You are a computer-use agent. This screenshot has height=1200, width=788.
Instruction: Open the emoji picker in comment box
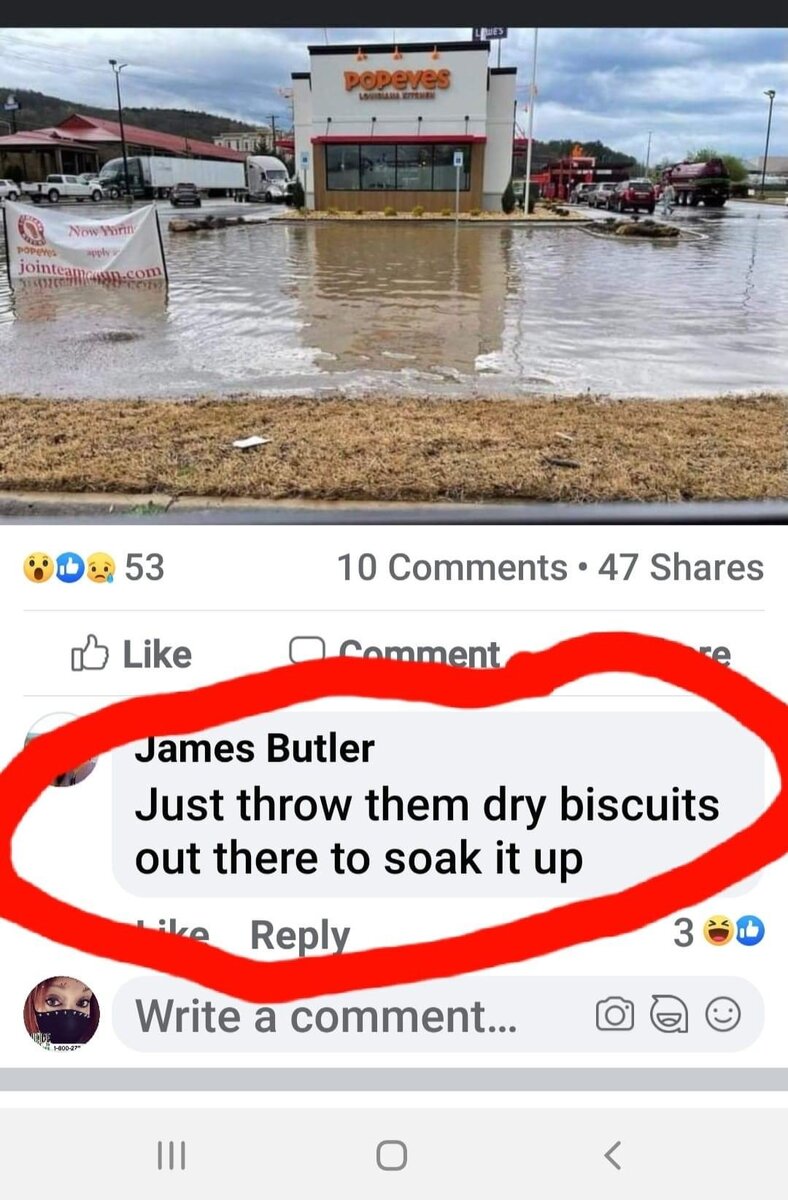pyautogui.click(x=722, y=1016)
